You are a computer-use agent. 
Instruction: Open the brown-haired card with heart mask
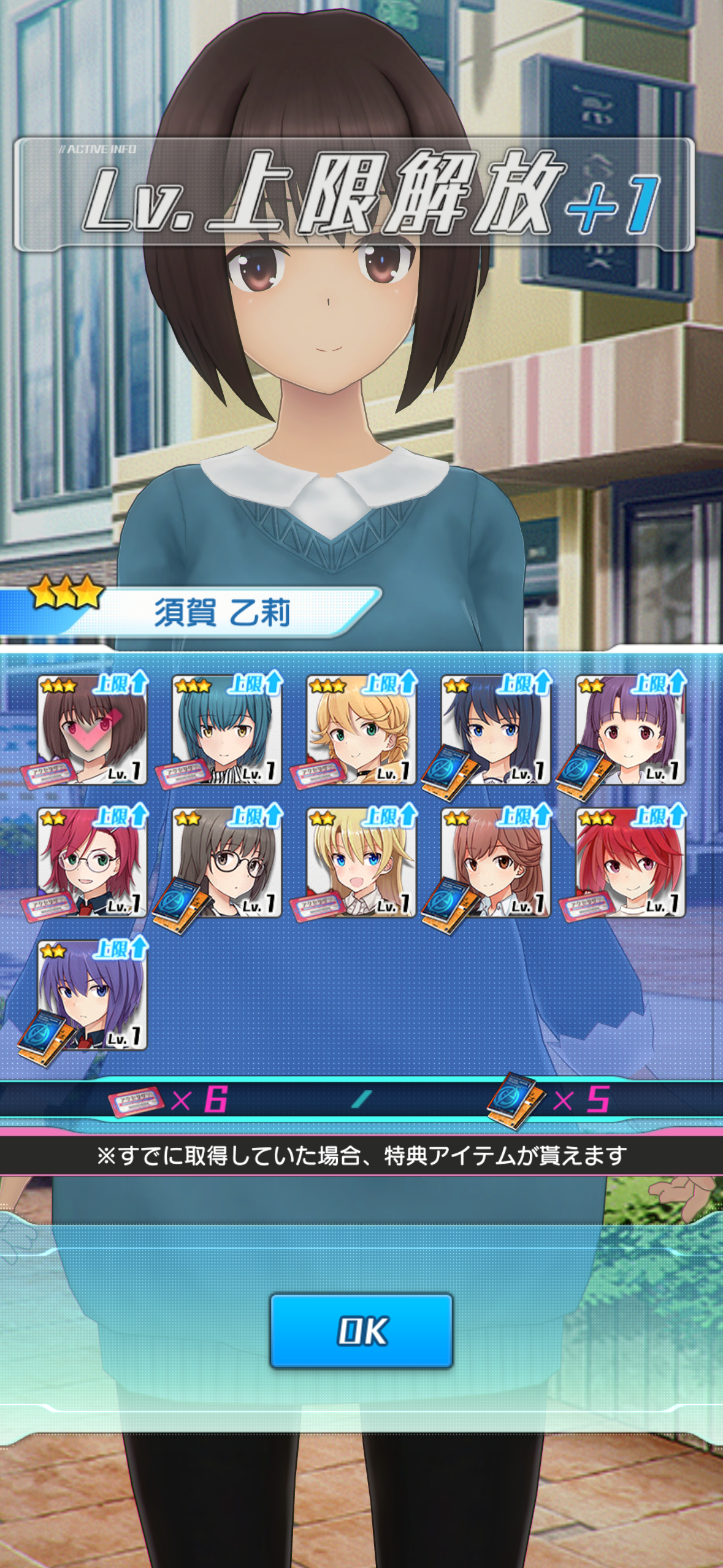pyautogui.click(x=92, y=729)
